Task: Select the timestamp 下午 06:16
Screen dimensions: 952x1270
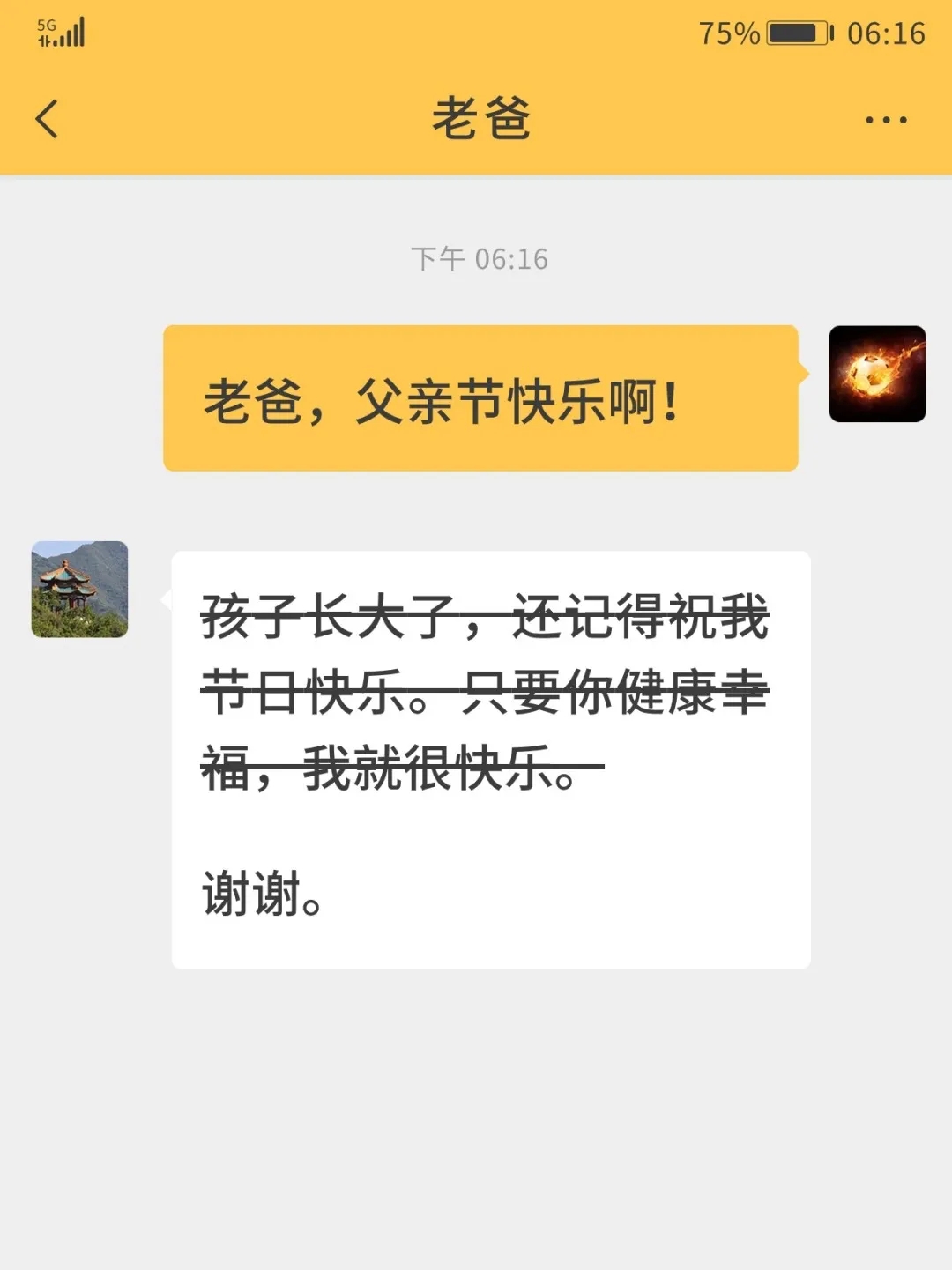Action: [x=479, y=259]
